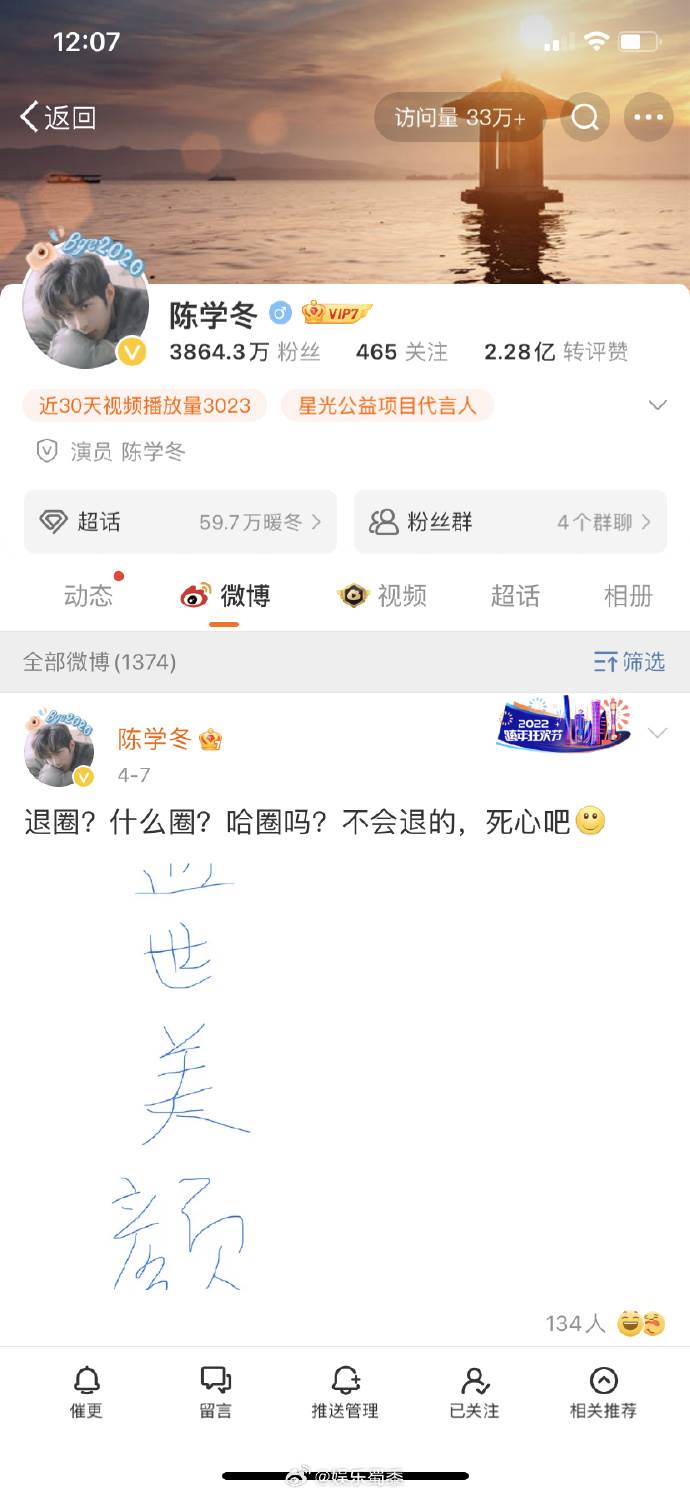Switch to the 动态 tab
Image resolution: width=690 pixels, height=1493 pixels.
pyautogui.click(x=88, y=596)
